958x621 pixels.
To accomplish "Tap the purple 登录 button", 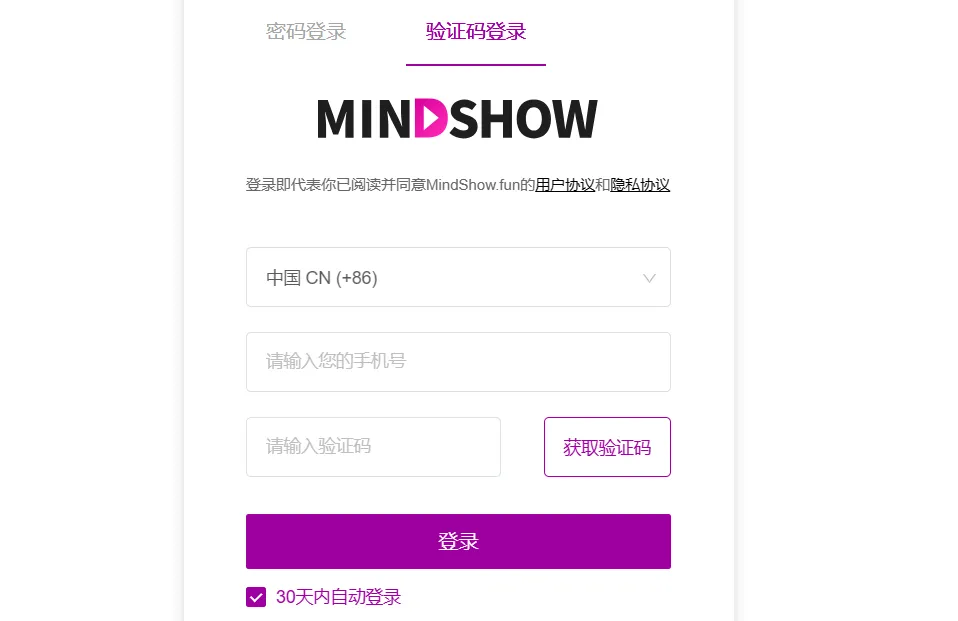I will tap(458, 542).
